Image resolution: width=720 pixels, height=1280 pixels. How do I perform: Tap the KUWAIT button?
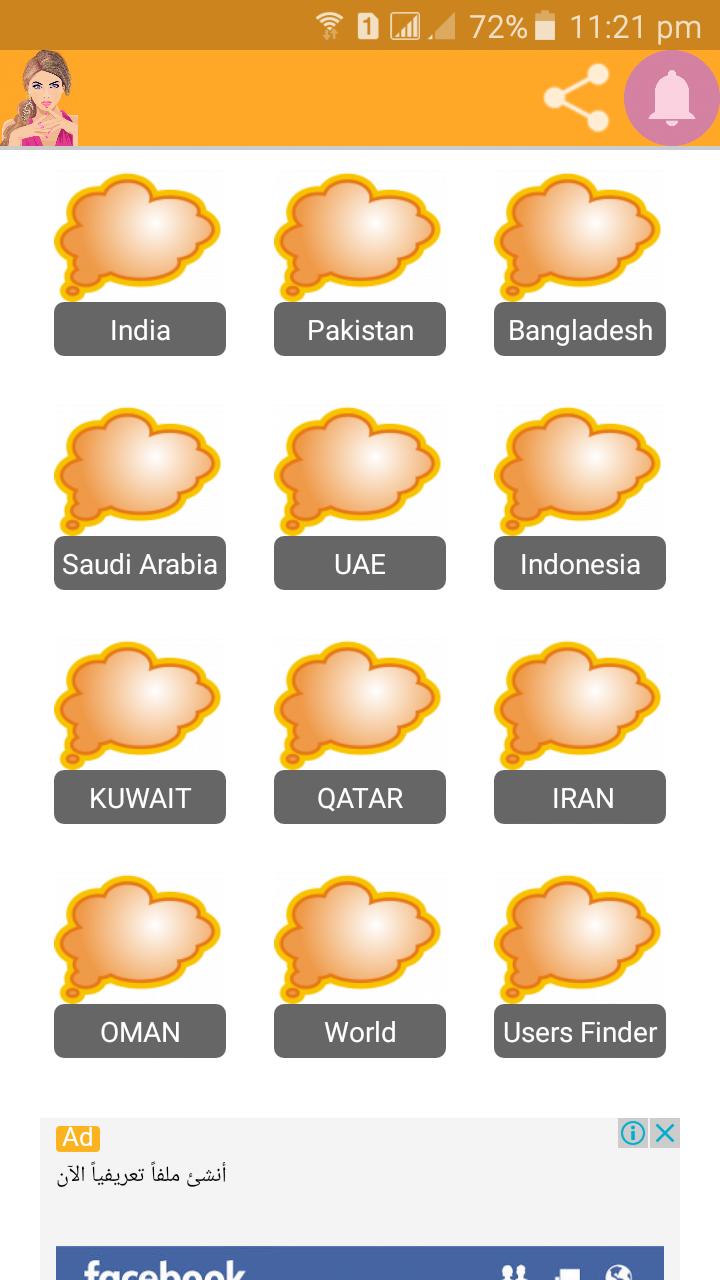click(140, 797)
